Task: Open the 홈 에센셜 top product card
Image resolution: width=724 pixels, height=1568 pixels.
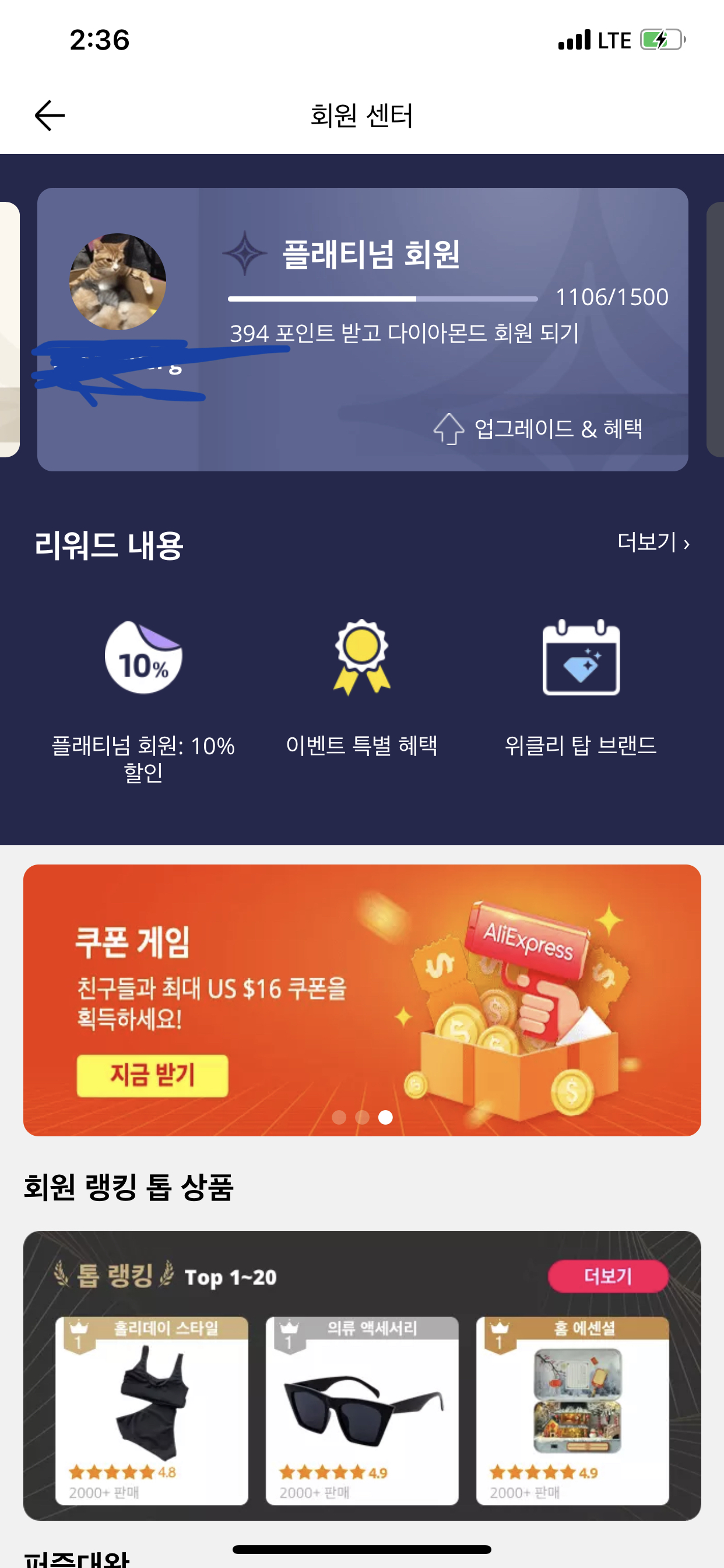Action: coord(572,1410)
